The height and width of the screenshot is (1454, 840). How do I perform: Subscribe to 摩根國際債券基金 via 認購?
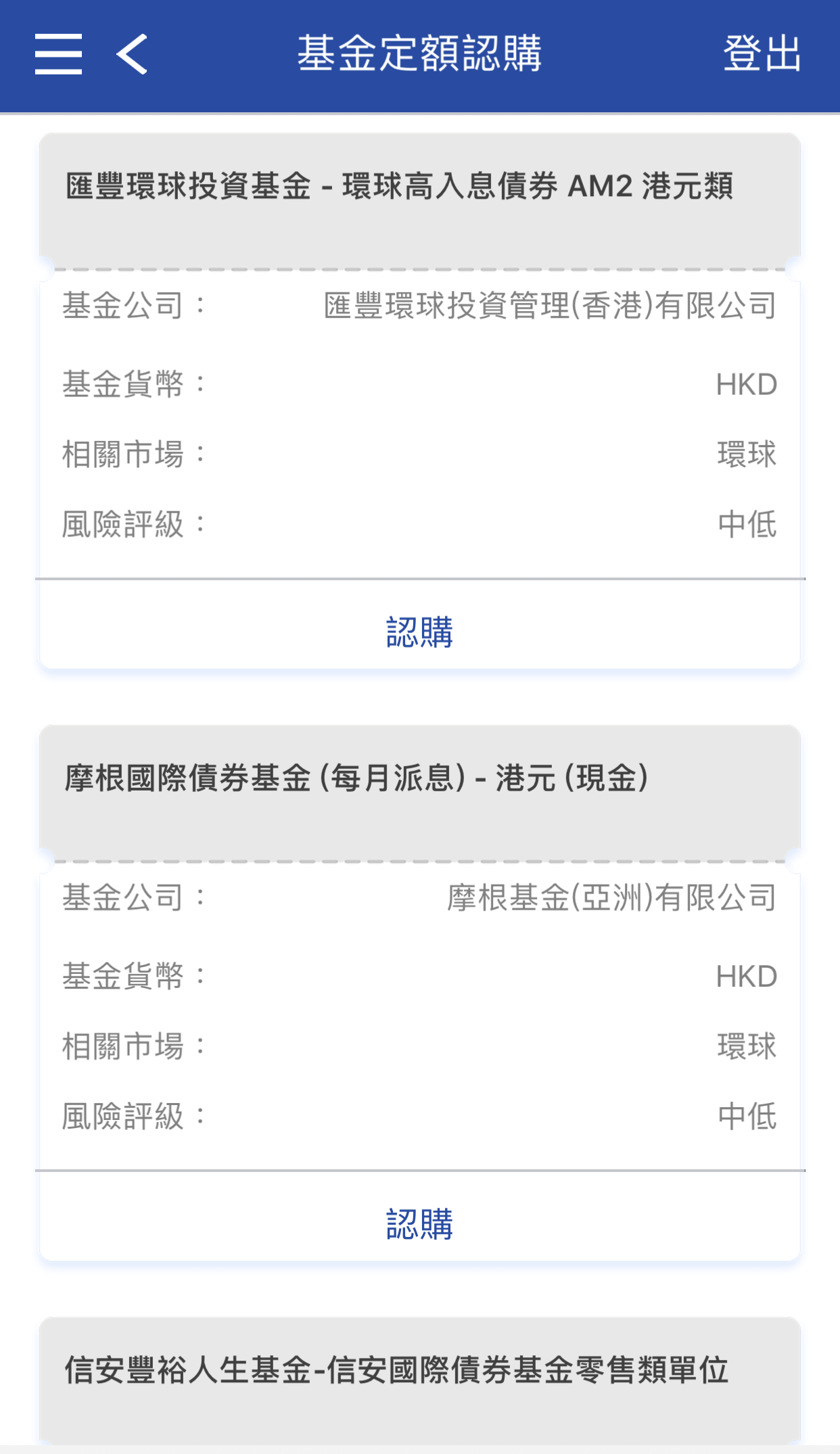[419, 1223]
